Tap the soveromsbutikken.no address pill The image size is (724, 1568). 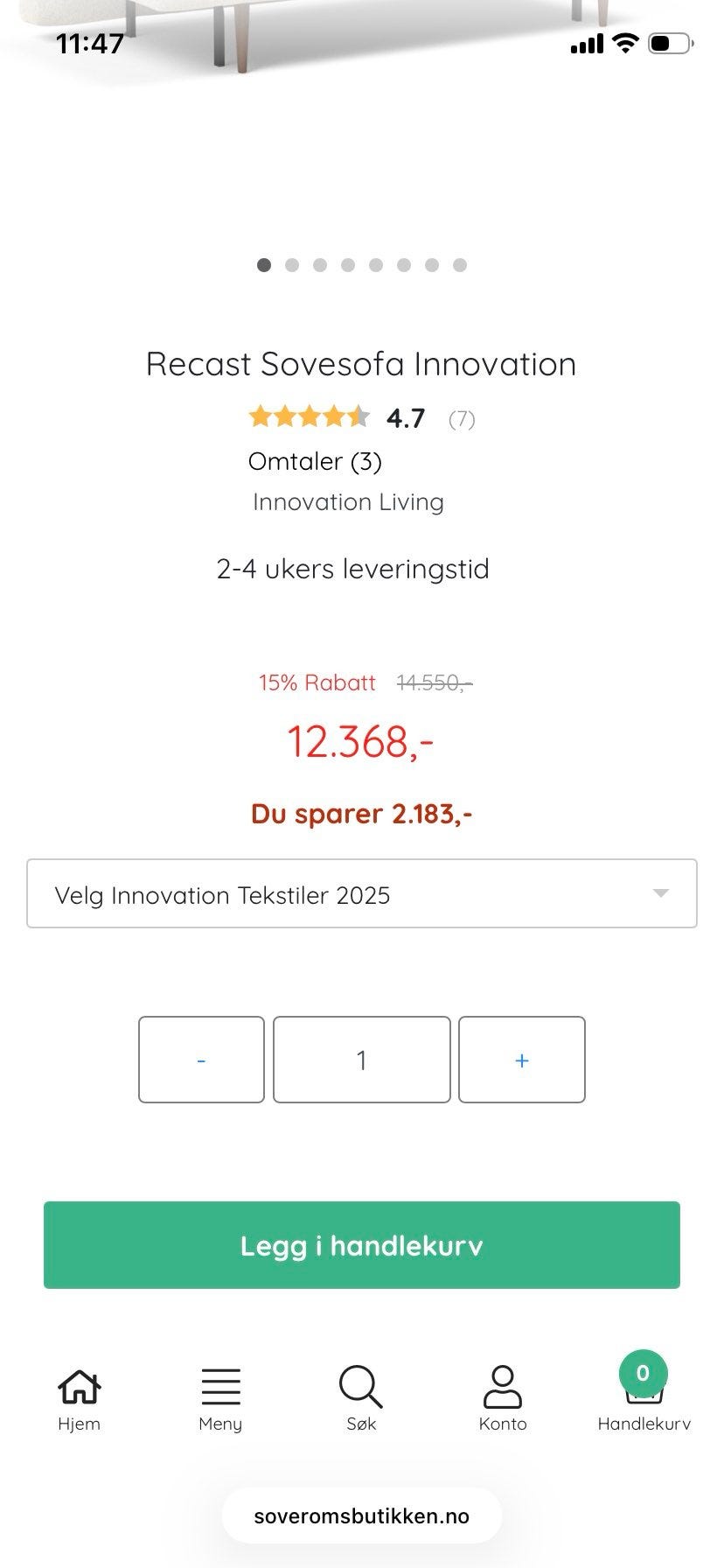click(x=361, y=1516)
